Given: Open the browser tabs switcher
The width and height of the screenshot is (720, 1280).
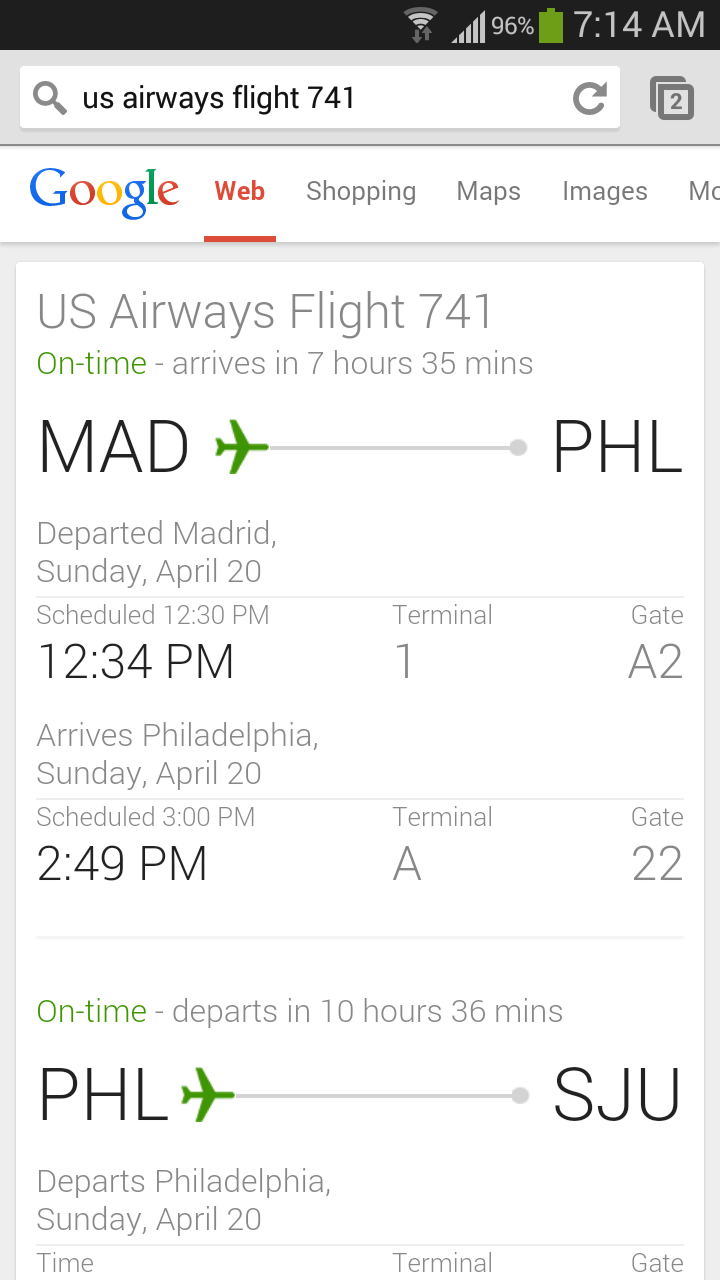Looking at the screenshot, I should coord(672,98).
